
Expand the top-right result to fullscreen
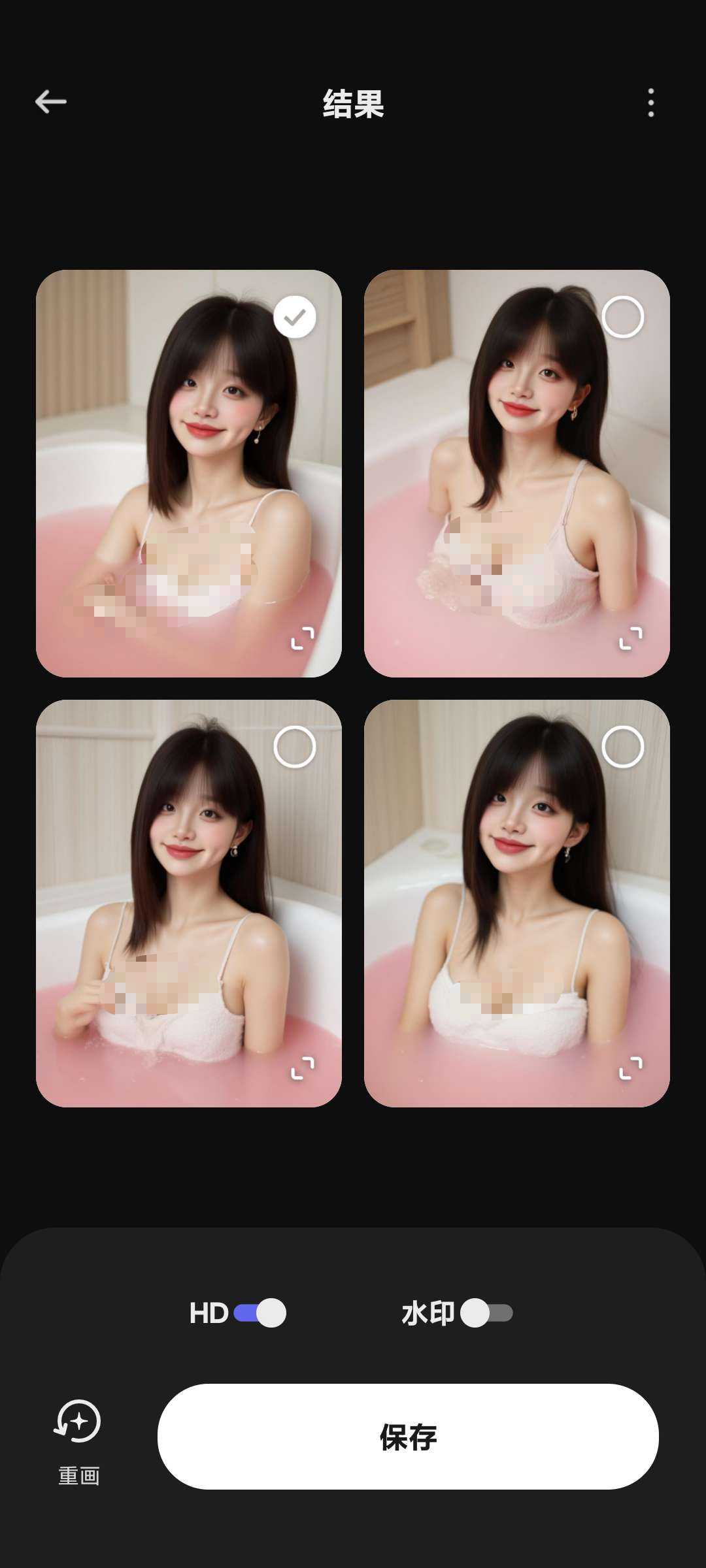click(631, 638)
